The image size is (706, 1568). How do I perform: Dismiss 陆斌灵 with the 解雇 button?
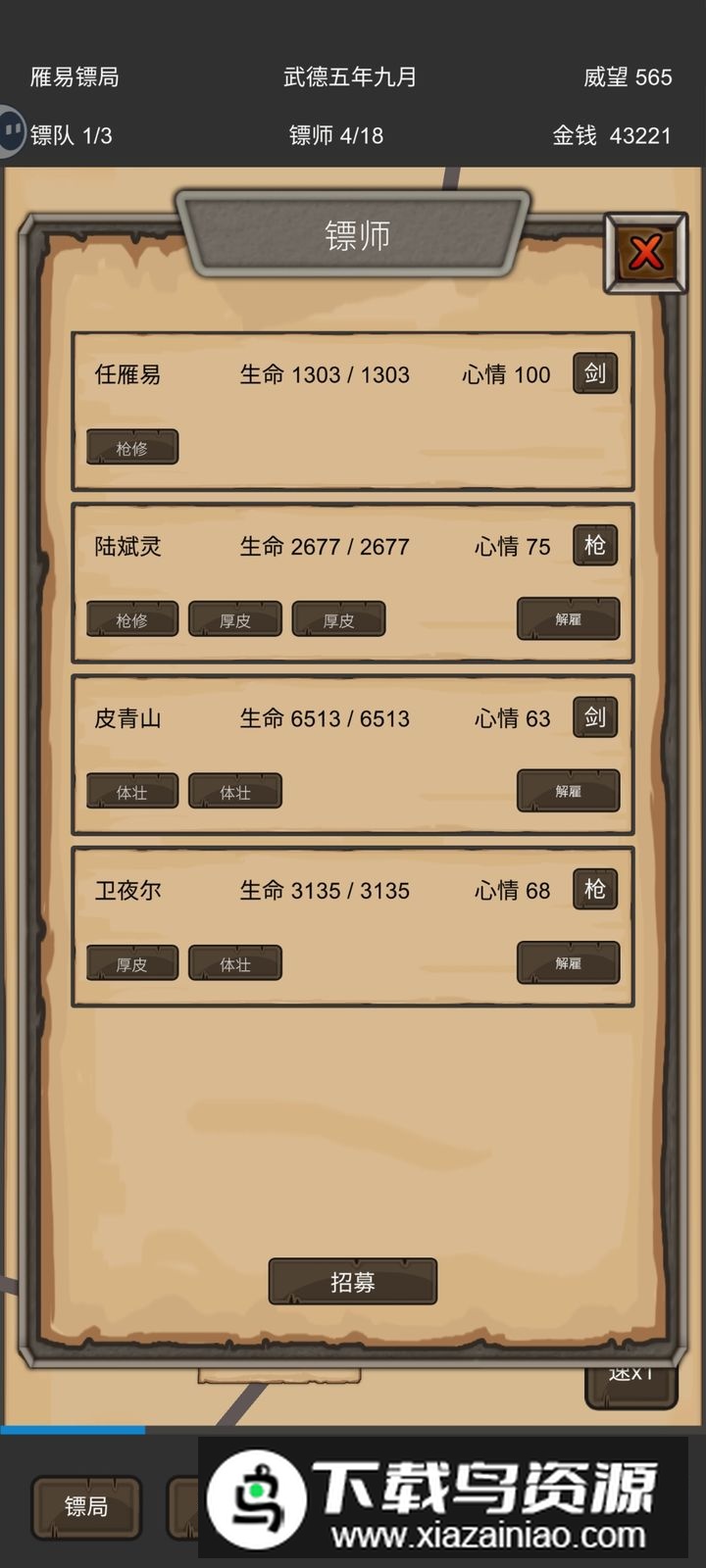(568, 619)
